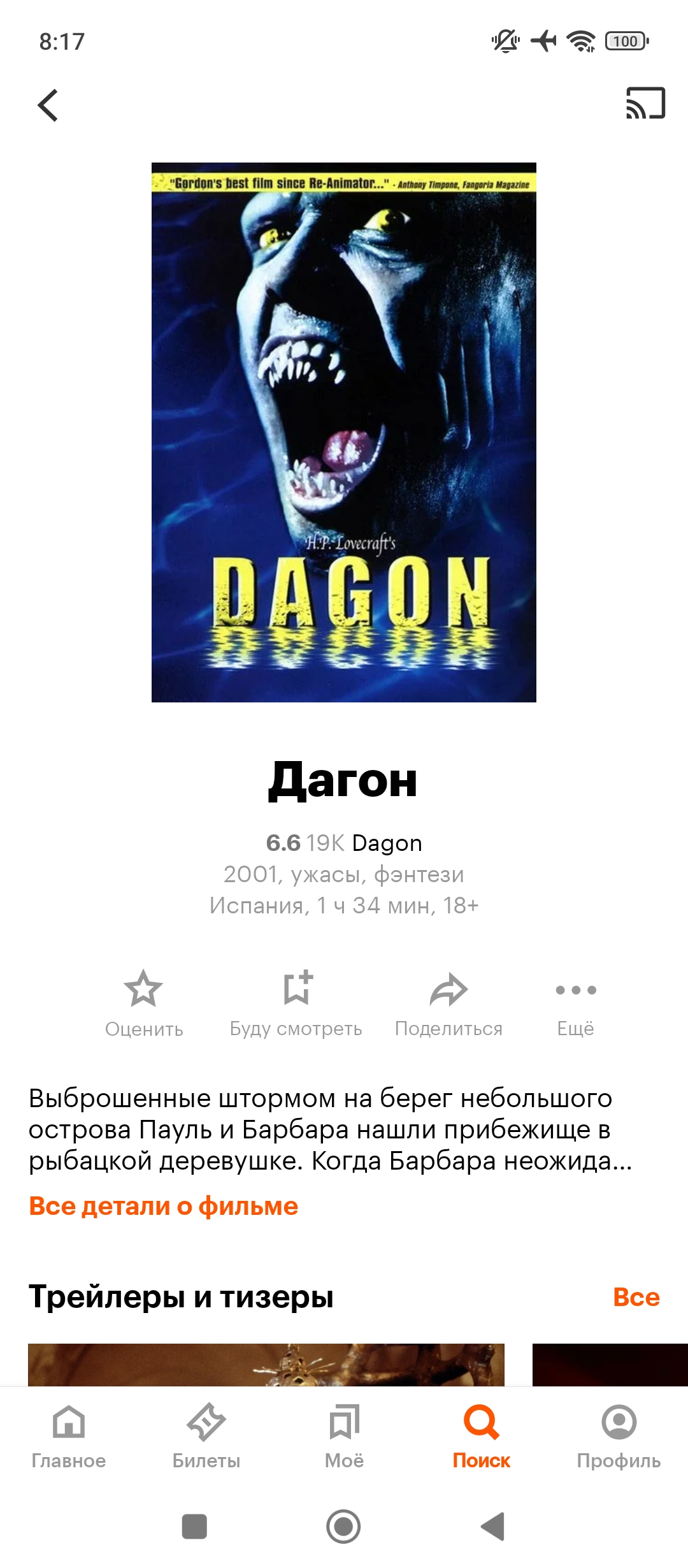Open the cast to device icon
Screen dimensions: 688x1568
pyautogui.click(x=645, y=103)
